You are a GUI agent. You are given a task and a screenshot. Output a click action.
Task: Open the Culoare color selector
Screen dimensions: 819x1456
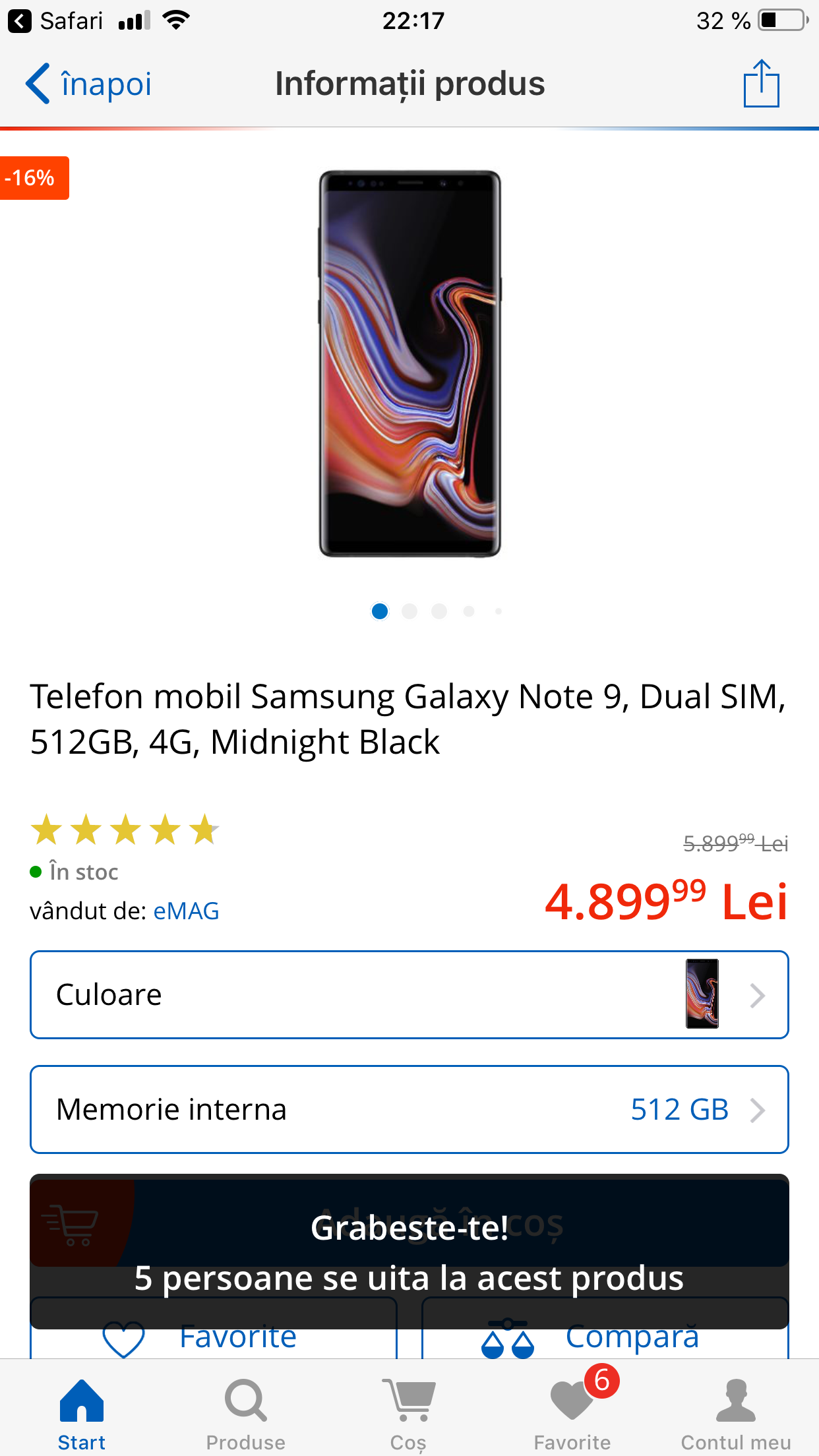pyautogui.click(x=409, y=994)
